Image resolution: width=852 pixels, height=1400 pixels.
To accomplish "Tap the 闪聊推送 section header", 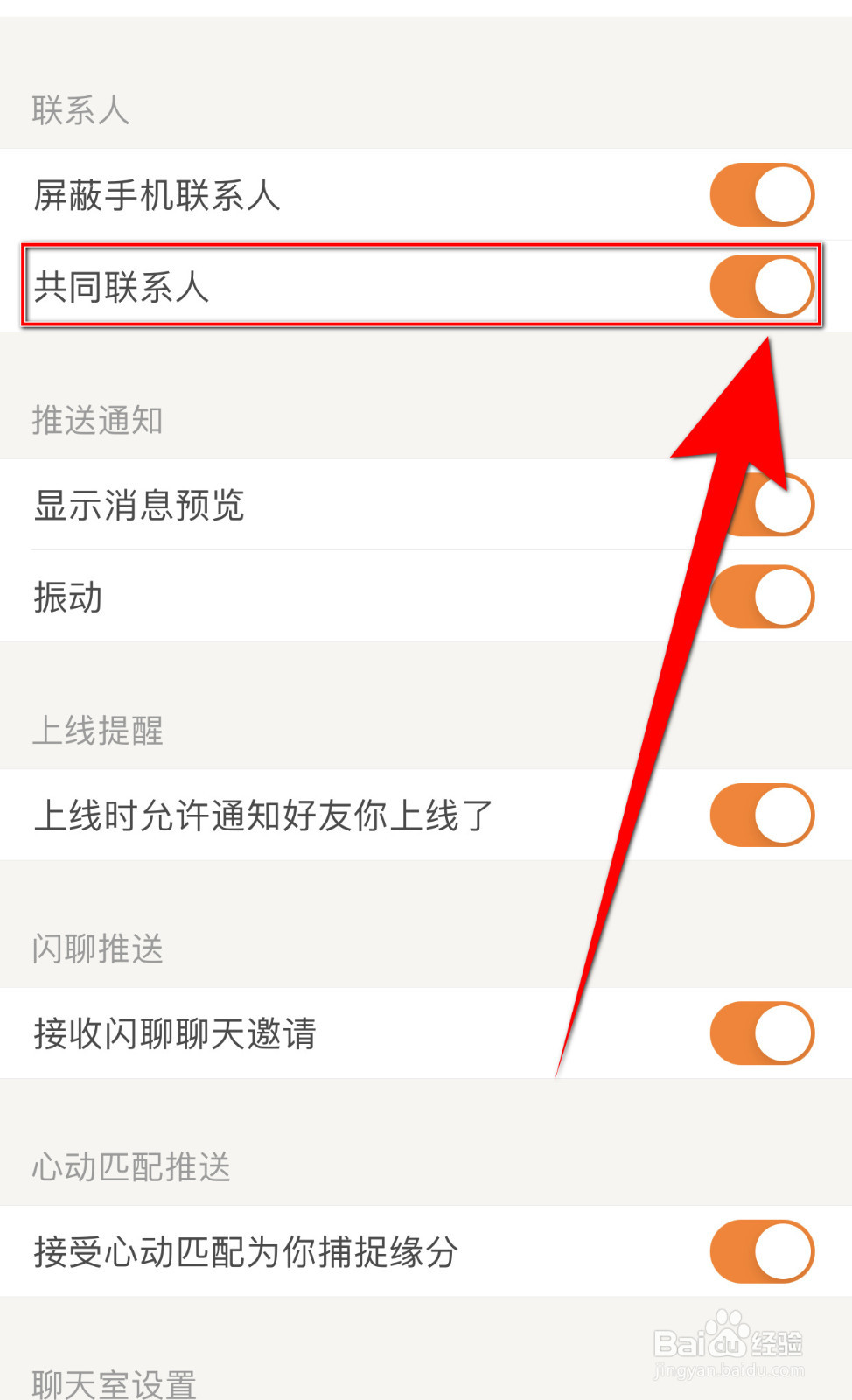I will coord(95,948).
